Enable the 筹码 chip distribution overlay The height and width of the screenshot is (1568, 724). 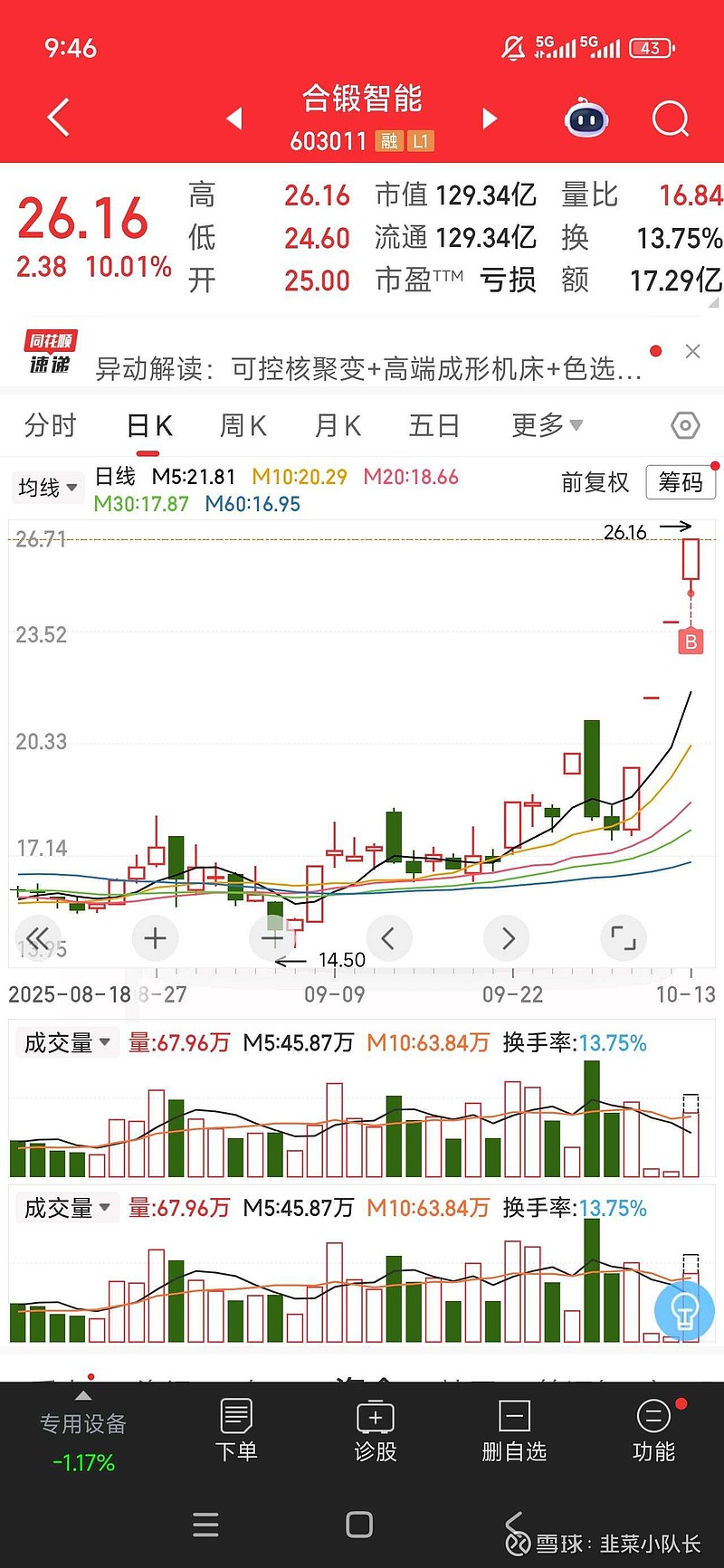coord(681,483)
